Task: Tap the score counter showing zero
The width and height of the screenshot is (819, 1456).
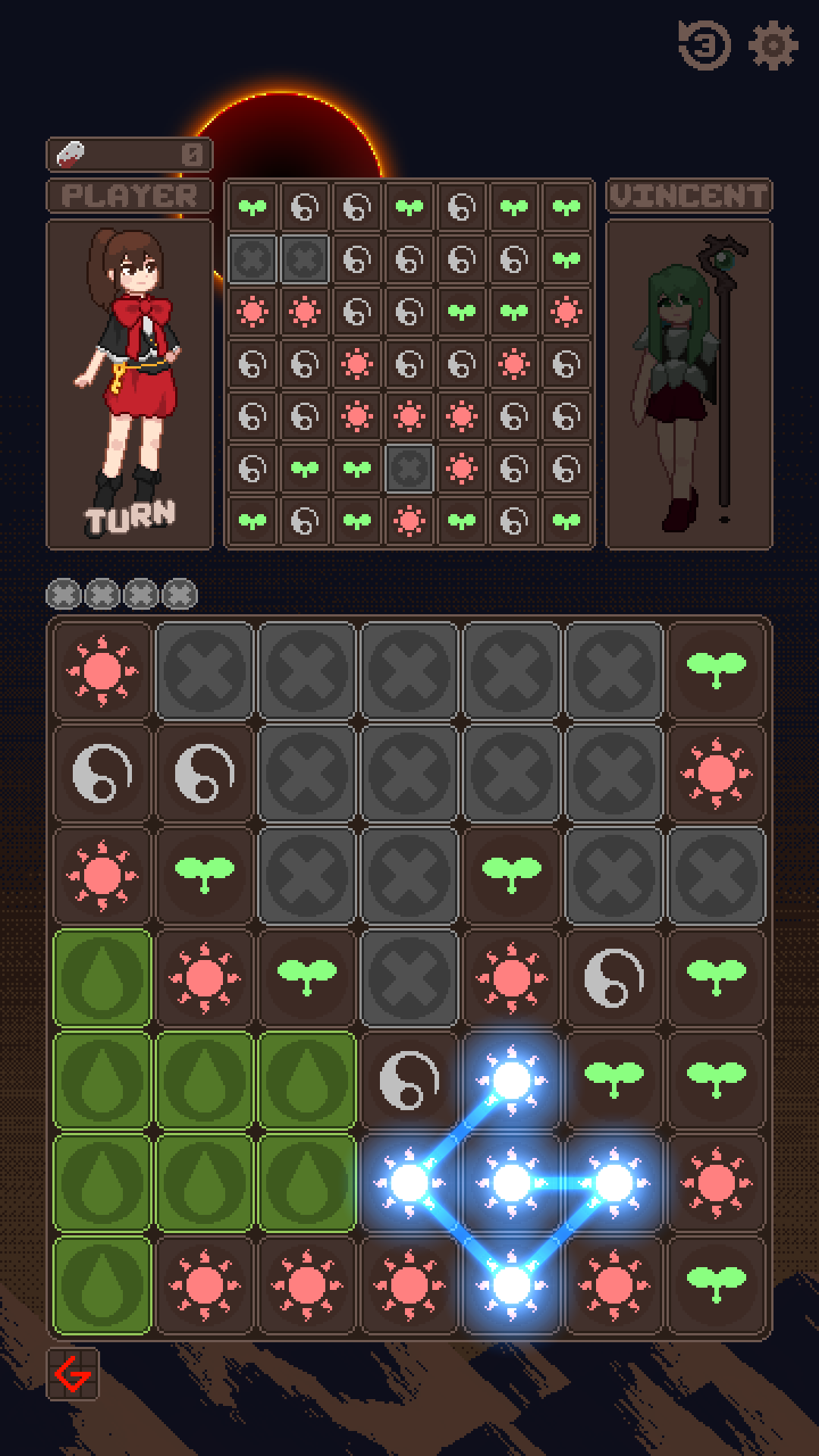Action: [x=191, y=154]
